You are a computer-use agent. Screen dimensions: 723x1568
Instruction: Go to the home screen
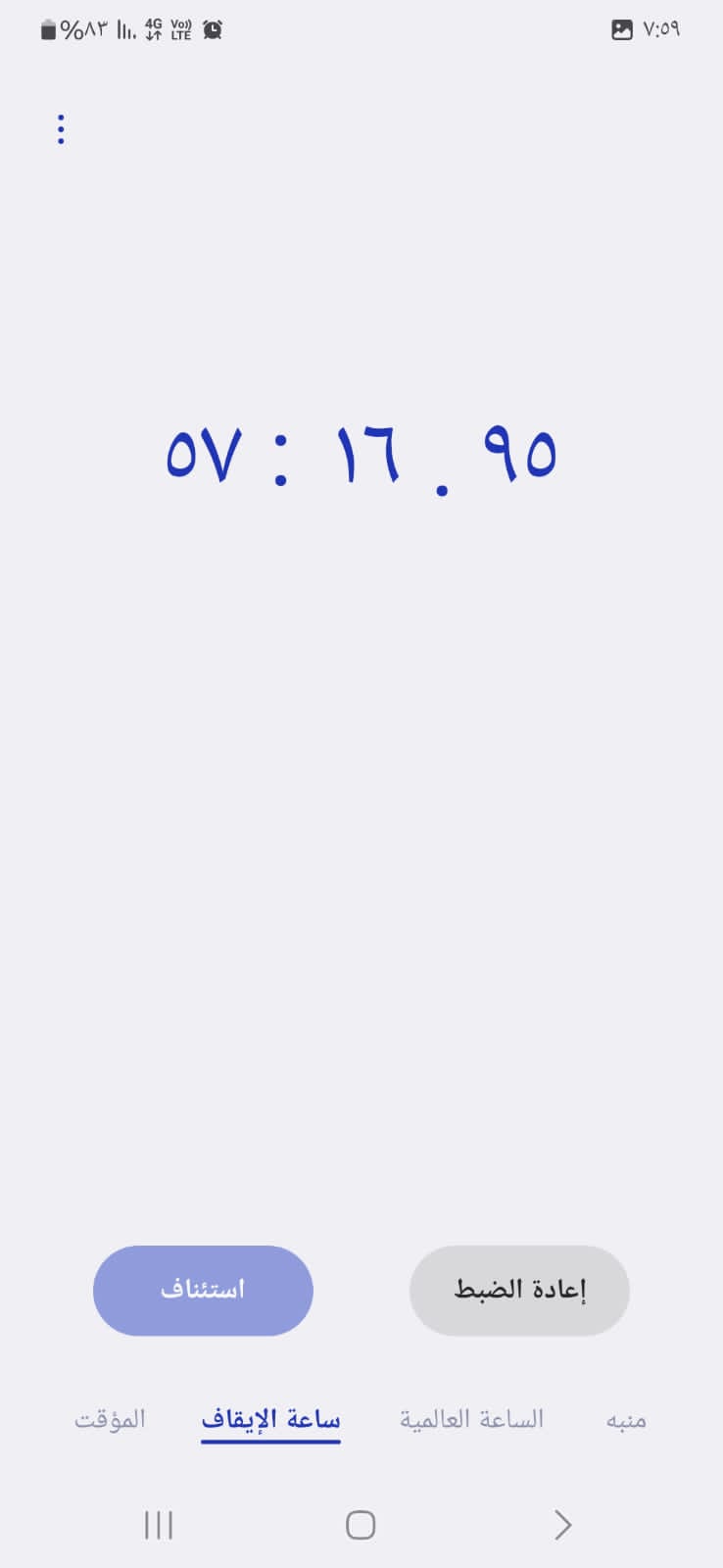361,1525
